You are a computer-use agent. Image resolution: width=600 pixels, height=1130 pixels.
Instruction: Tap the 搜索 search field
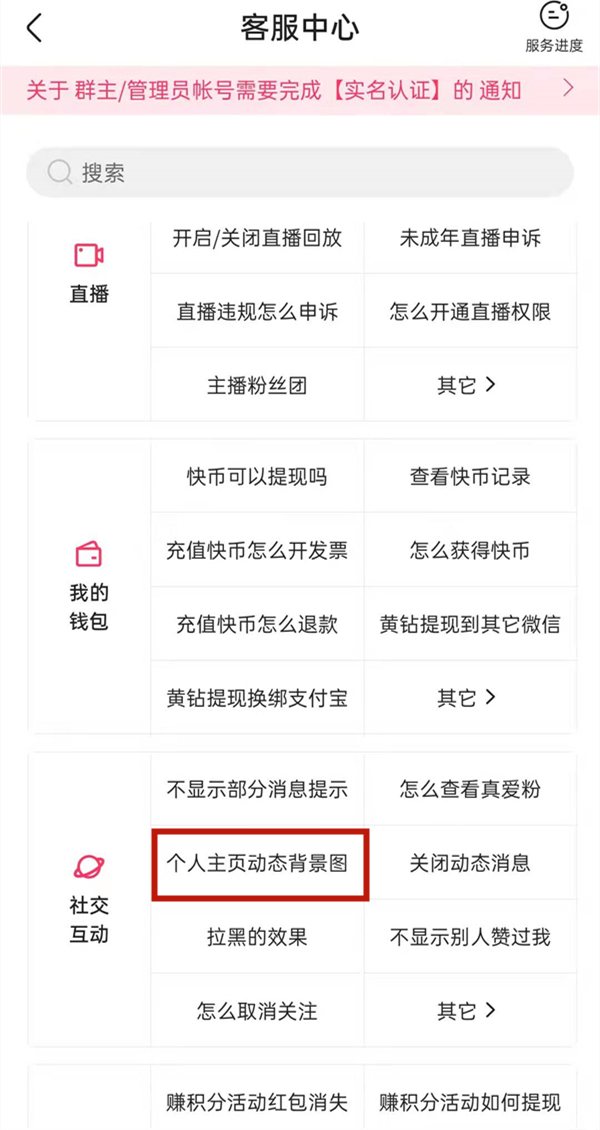pos(300,173)
